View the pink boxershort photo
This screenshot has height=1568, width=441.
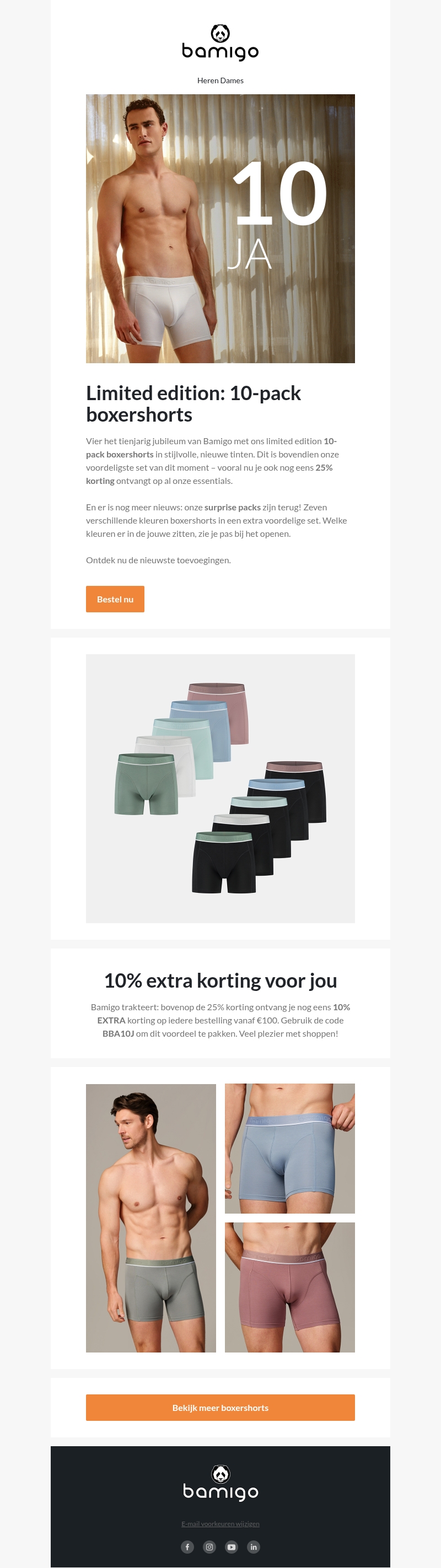pos(289,1287)
